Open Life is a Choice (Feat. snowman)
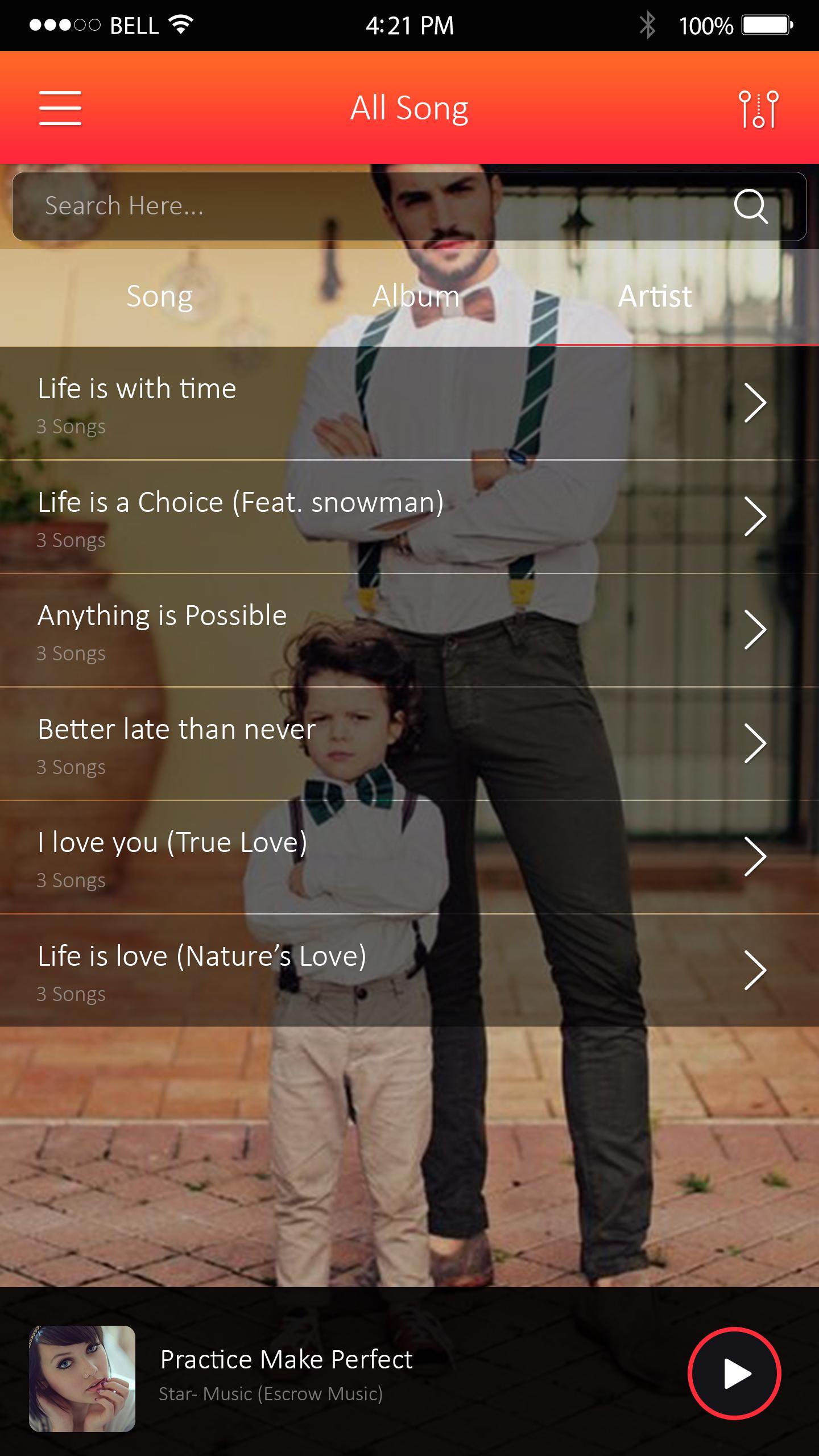Viewport: 819px width, 1456px height. point(409,516)
